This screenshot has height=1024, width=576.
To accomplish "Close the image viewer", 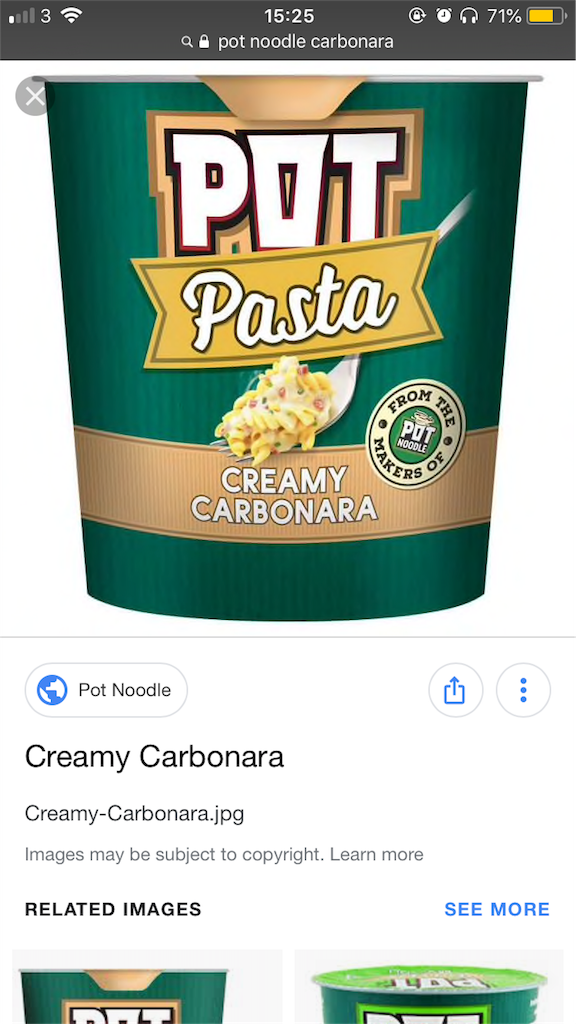I will 34,97.
